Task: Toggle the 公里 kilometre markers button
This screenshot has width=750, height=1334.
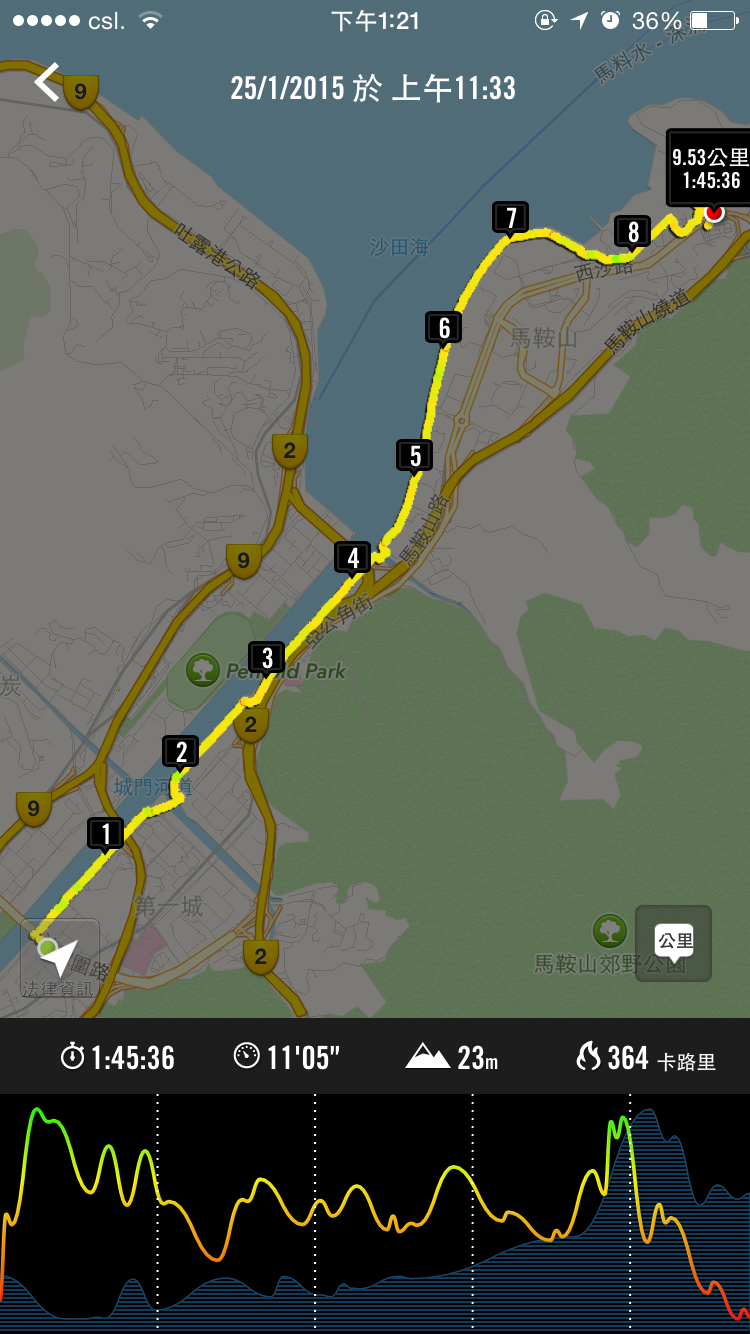Action: pos(674,943)
